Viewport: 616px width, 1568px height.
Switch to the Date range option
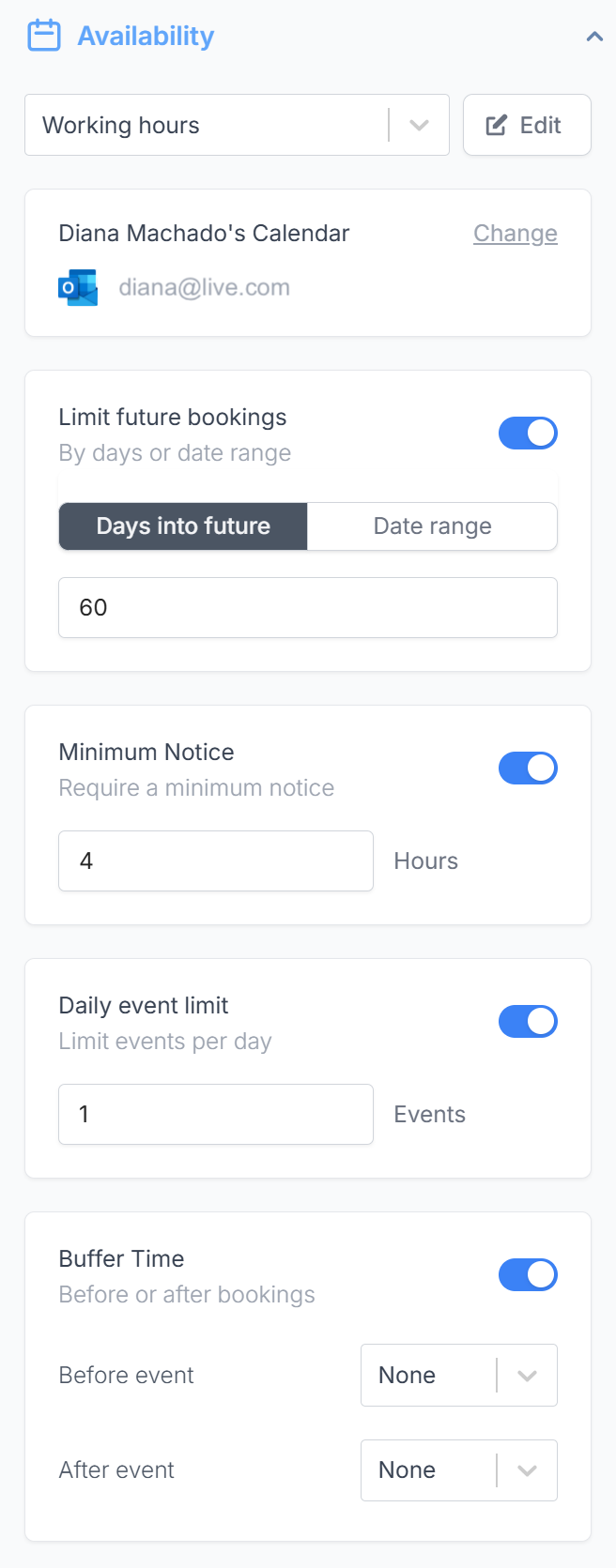click(432, 526)
